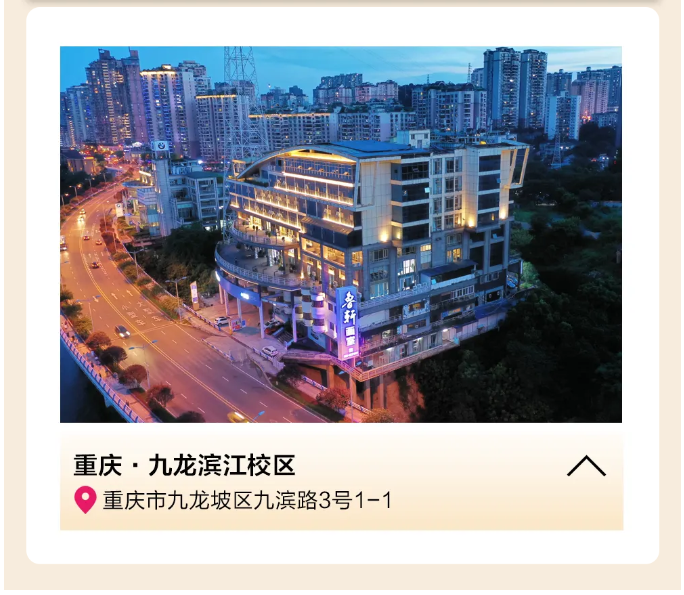The image size is (684, 595).
Task: Collapse the 重庆·九龙滨江校区 card chevron
Action: click(586, 466)
